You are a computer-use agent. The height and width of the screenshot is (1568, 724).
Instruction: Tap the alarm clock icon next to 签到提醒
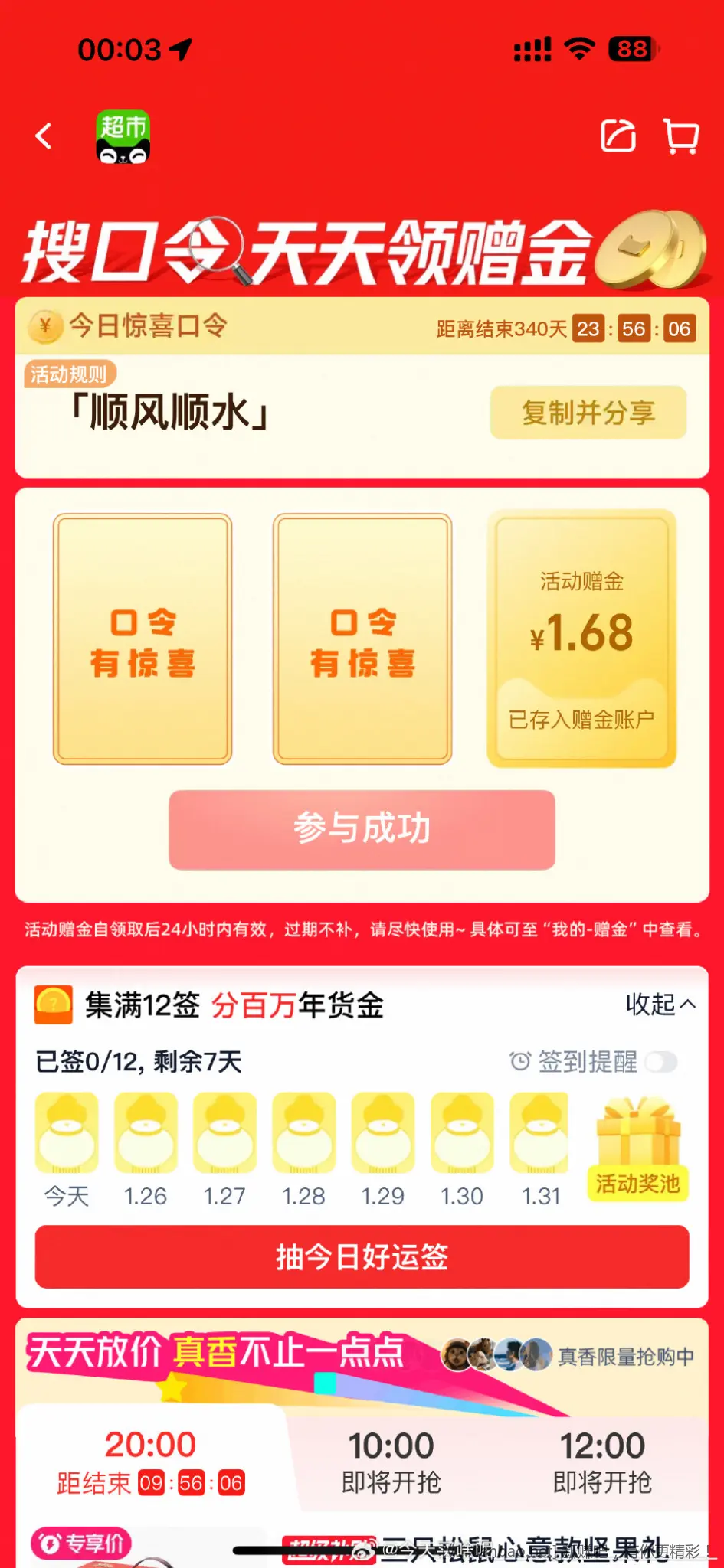tap(519, 1062)
